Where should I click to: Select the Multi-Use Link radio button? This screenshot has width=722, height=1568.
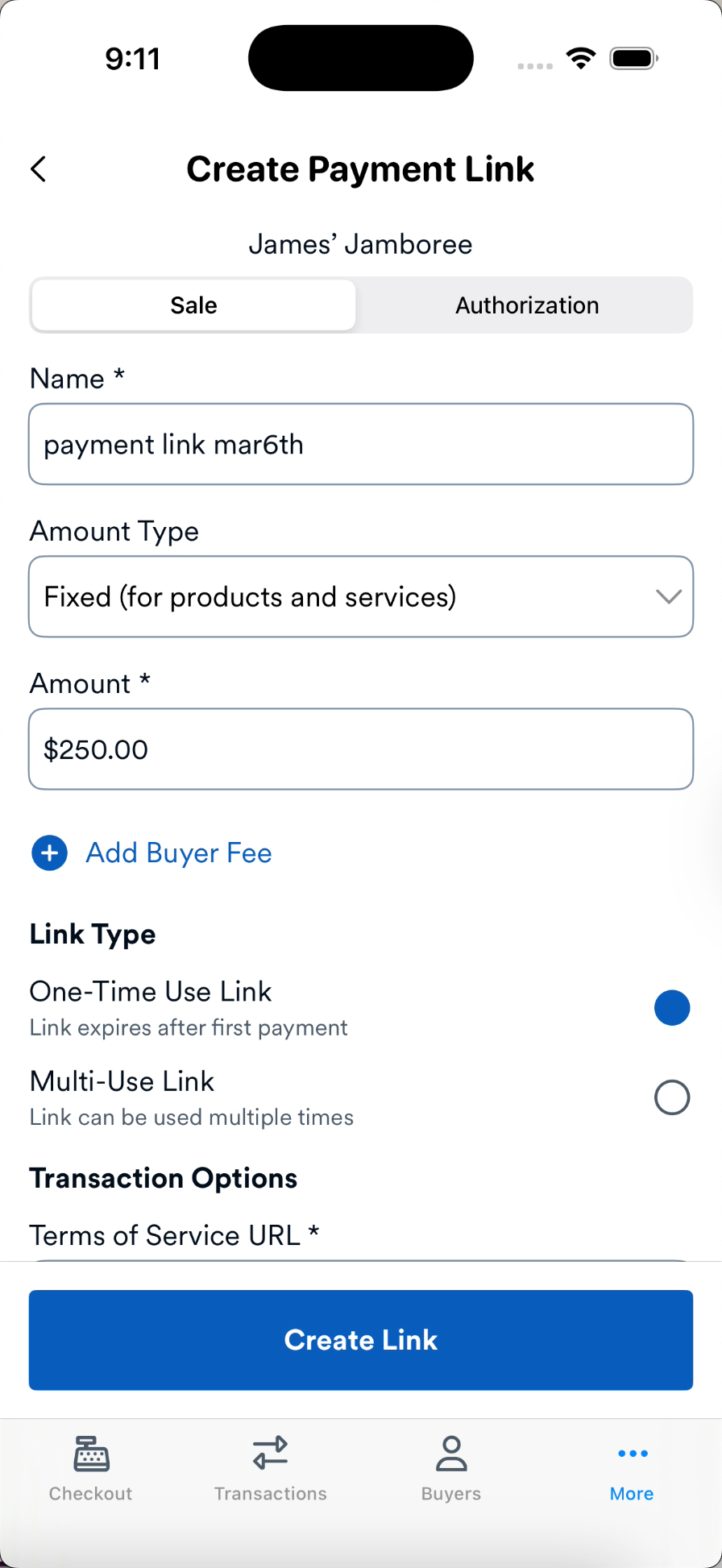tap(672, 1097)
